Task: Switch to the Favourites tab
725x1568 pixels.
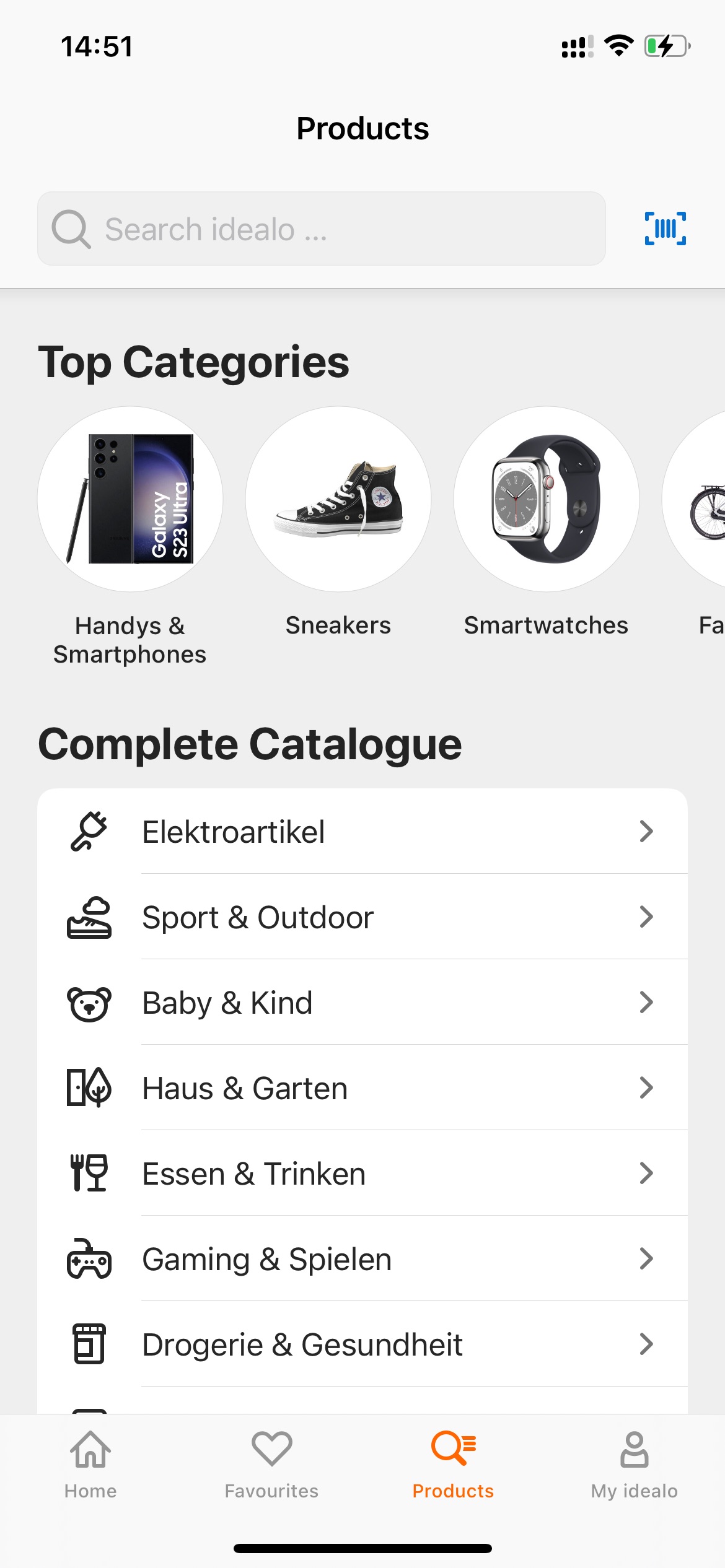Action: (x=271, y=1465)
